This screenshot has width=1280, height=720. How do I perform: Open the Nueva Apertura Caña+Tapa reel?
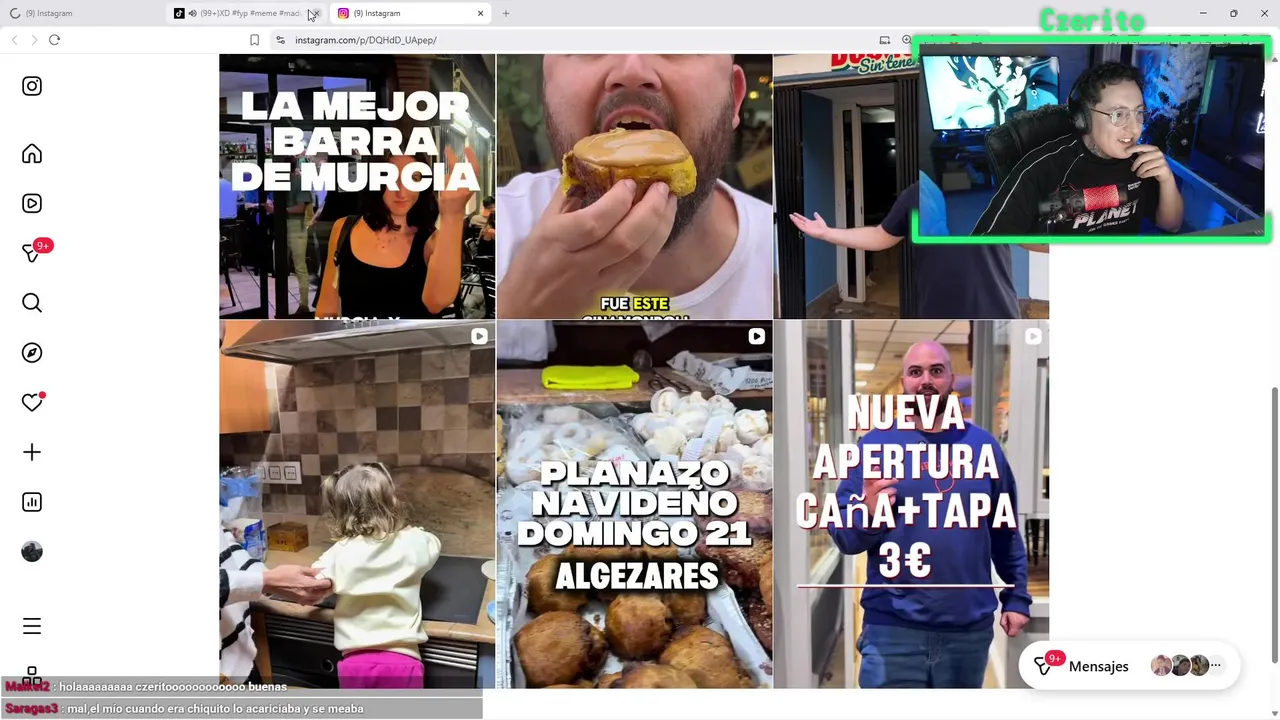(x=910, y=504)
